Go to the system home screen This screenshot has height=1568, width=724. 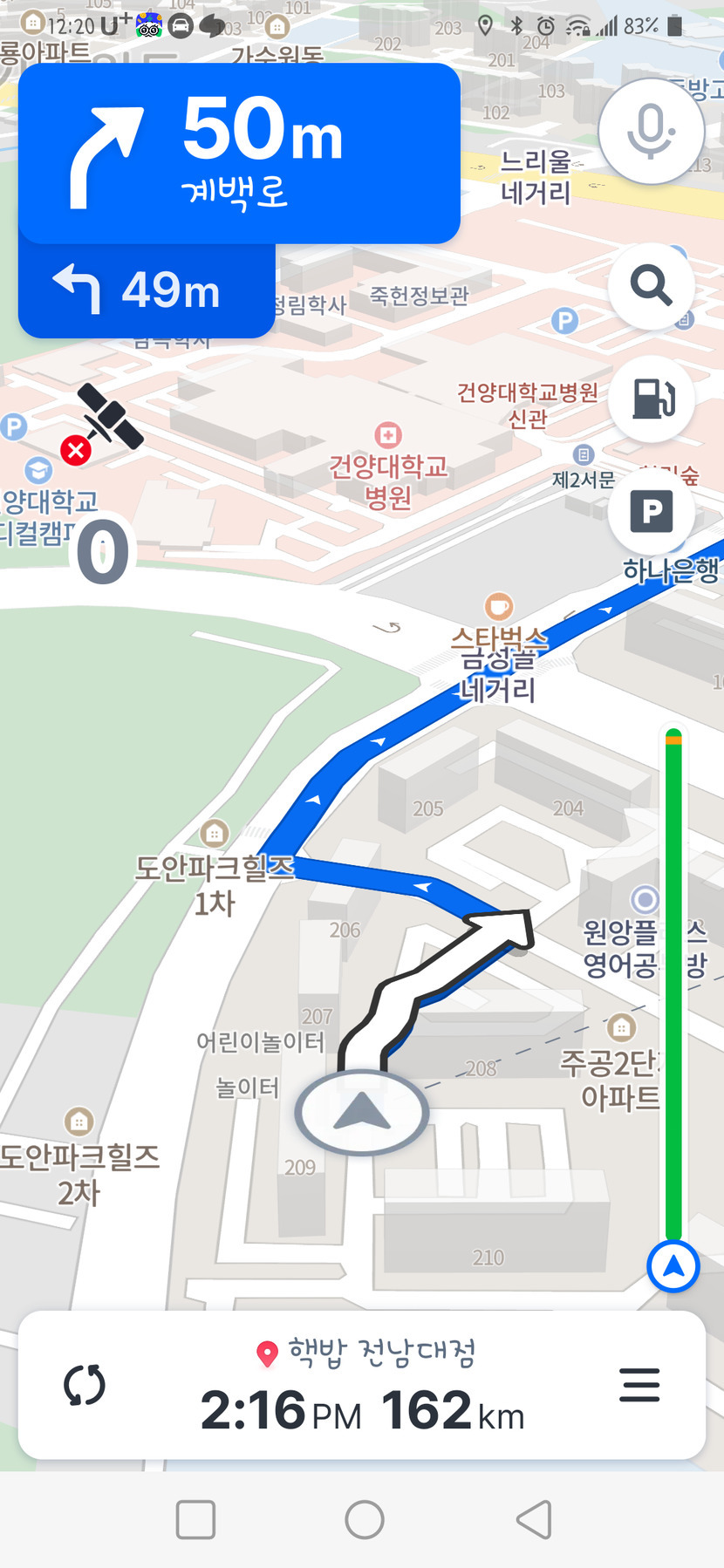(365, 1520)
